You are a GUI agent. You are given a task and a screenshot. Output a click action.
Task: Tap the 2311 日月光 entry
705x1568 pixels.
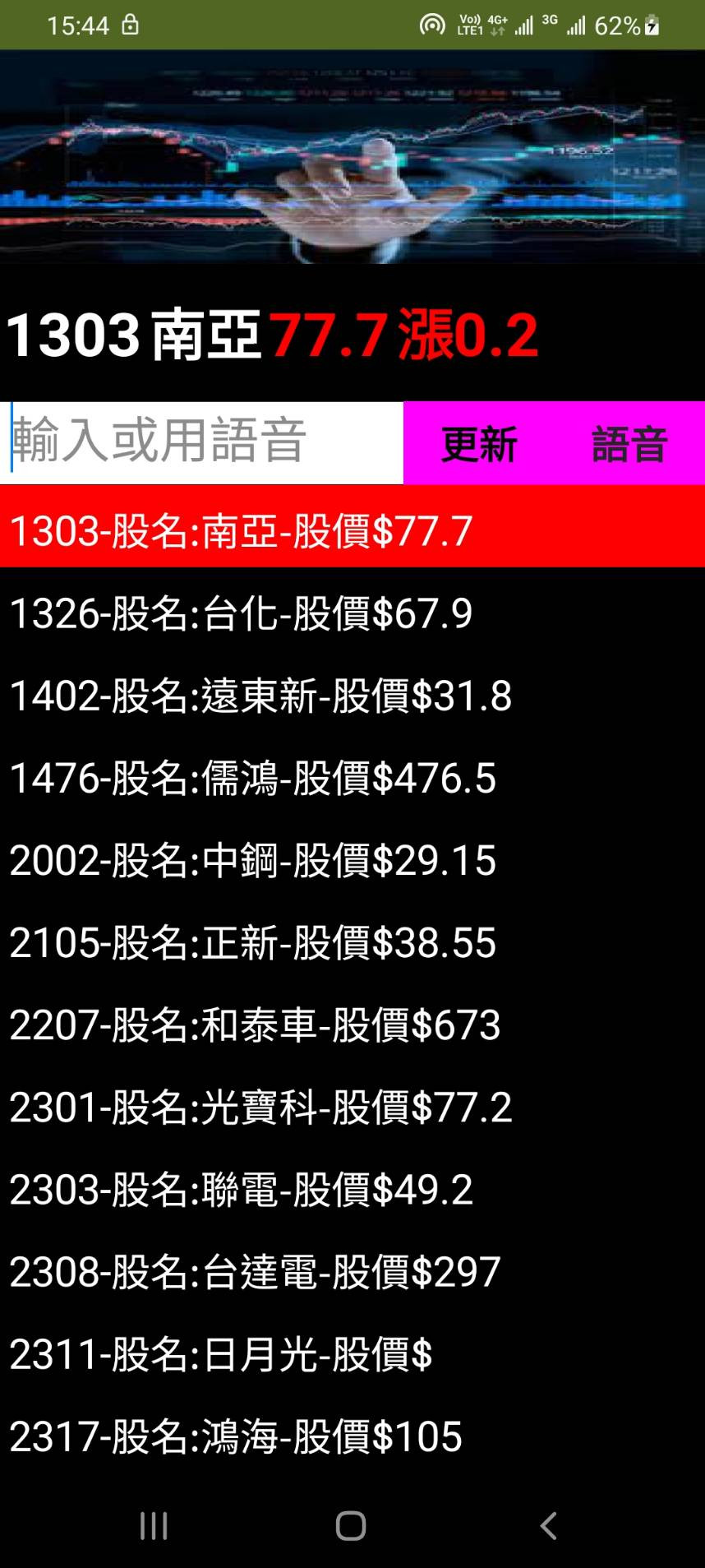(x=352, y=1353)
